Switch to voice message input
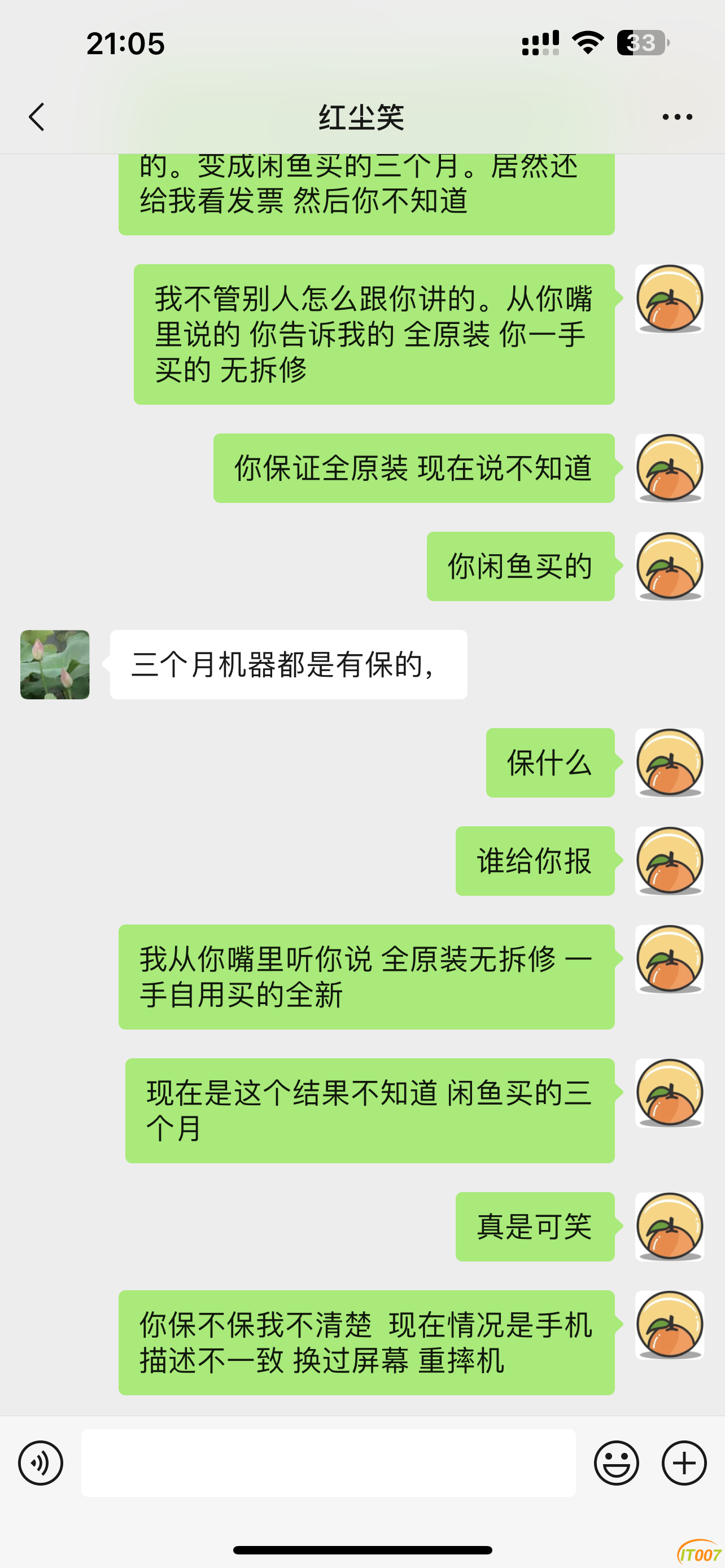 click(x=41, y=1462)
